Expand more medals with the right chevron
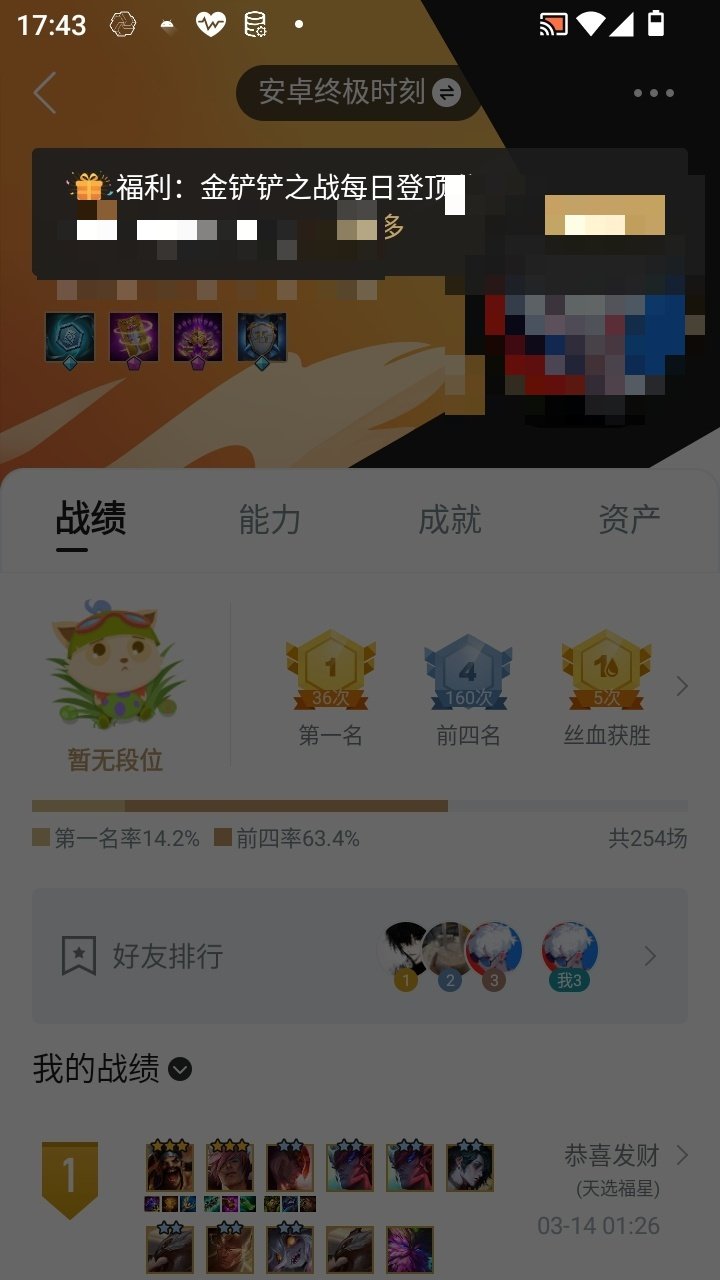The width and height of the screenshot is (720, 1280). tap(682, 686)
